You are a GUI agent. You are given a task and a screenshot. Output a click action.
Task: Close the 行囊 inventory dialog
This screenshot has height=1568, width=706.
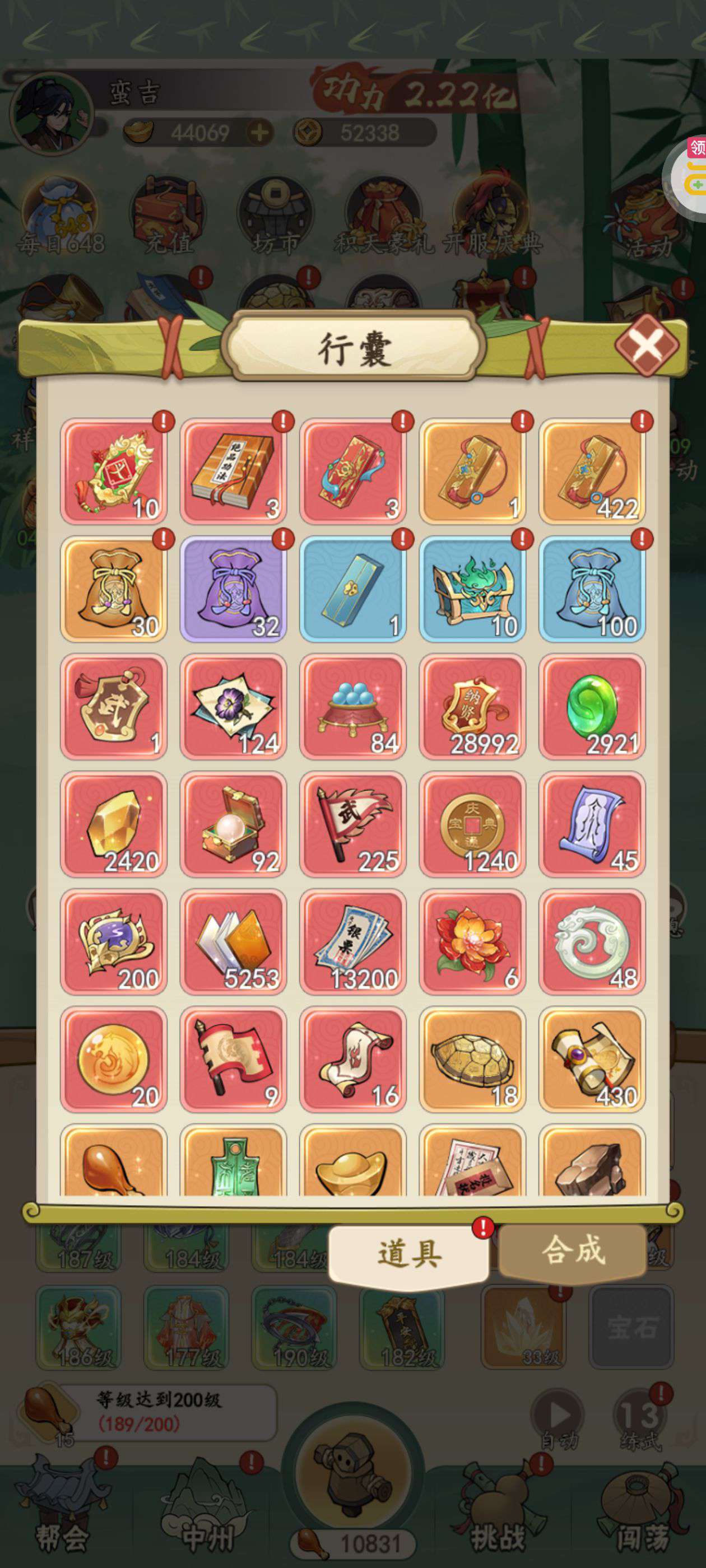point(647,345)
